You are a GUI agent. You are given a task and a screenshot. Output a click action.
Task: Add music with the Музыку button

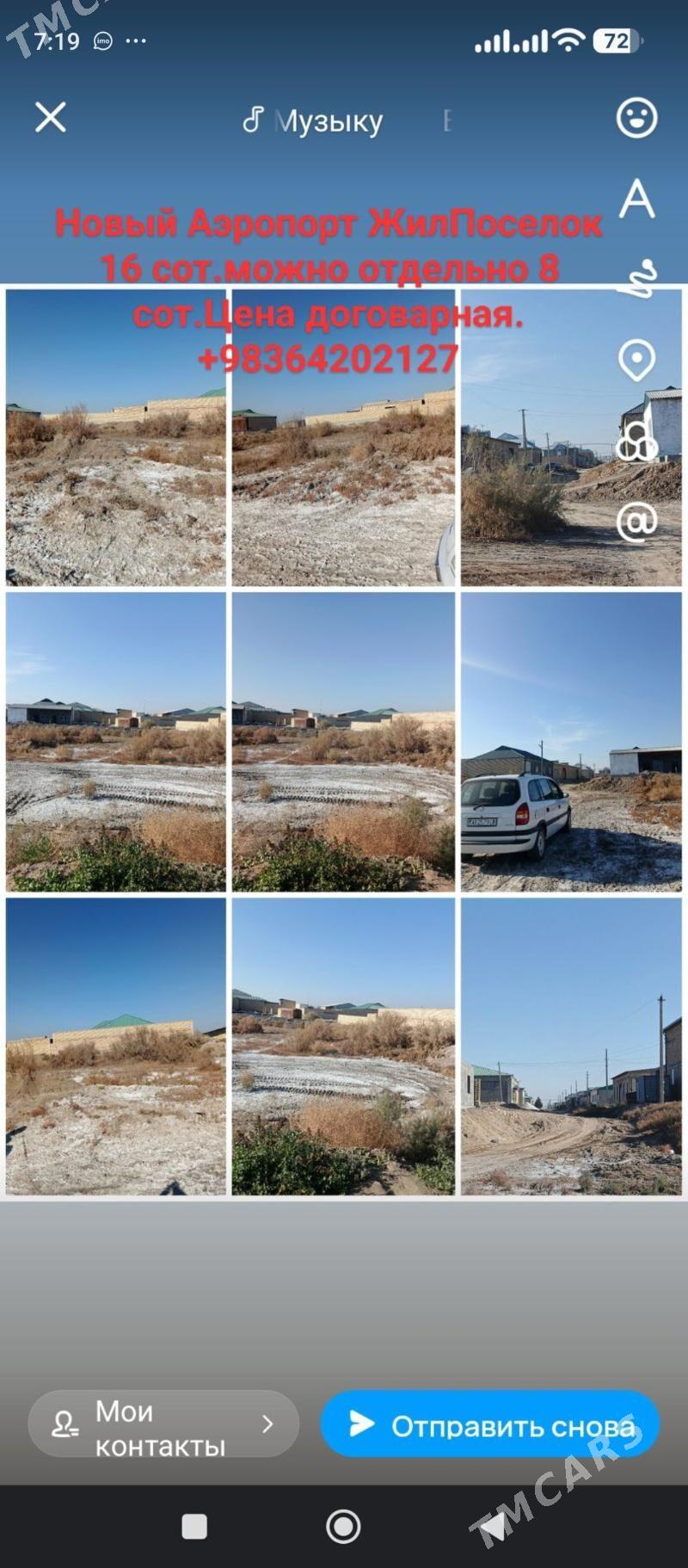pyautogui.click(x=312, y=120)
